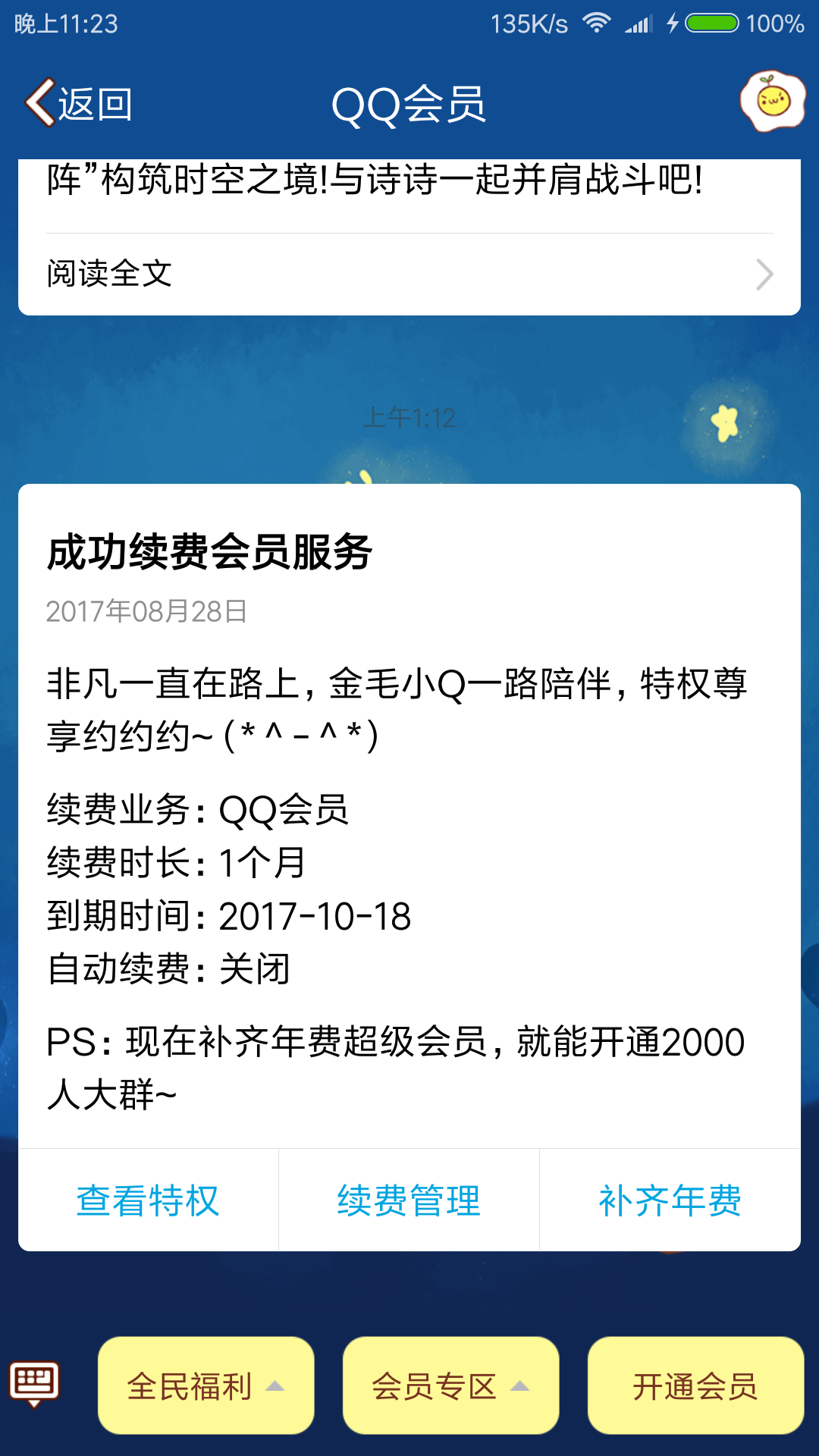Expand the 会员专区 menu

tap(450, 1385)
